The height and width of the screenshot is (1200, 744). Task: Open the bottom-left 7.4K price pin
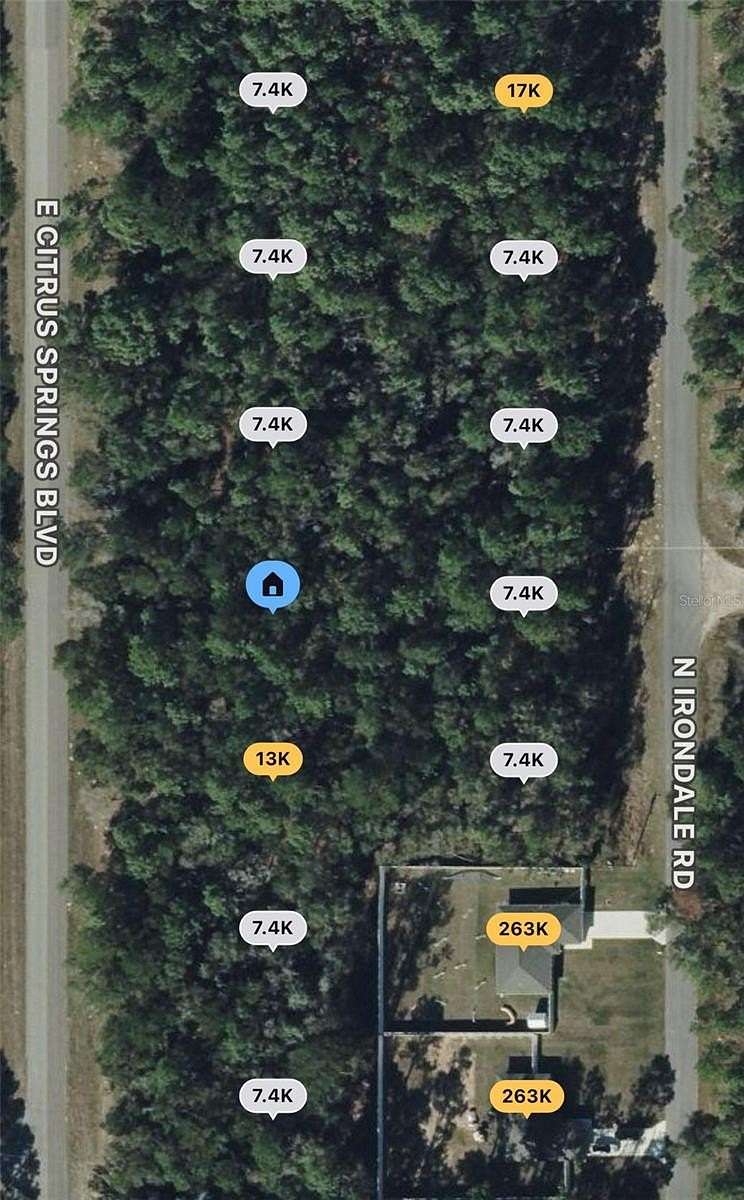click(x=275, y=1095)
